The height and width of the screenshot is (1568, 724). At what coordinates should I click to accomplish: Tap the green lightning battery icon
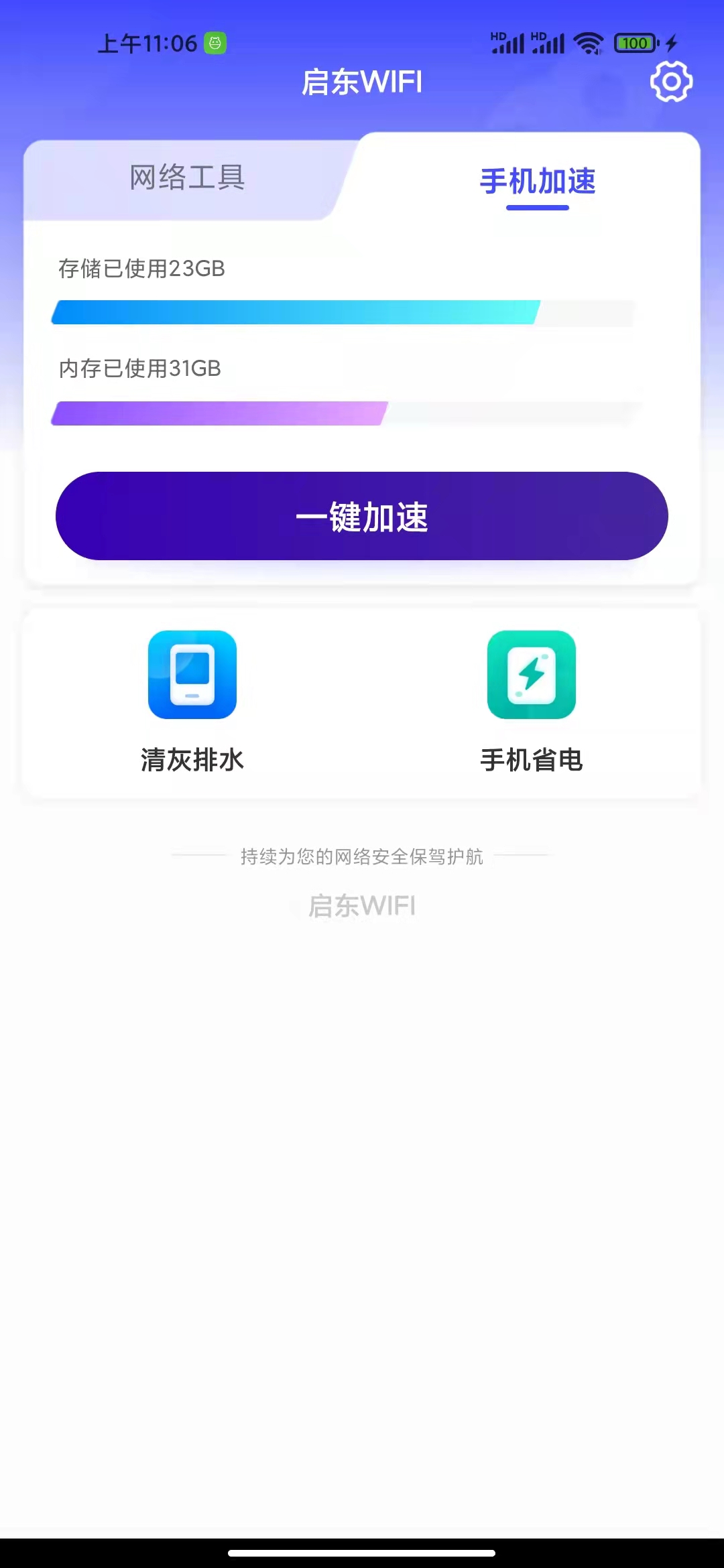[x=532, y=677]
